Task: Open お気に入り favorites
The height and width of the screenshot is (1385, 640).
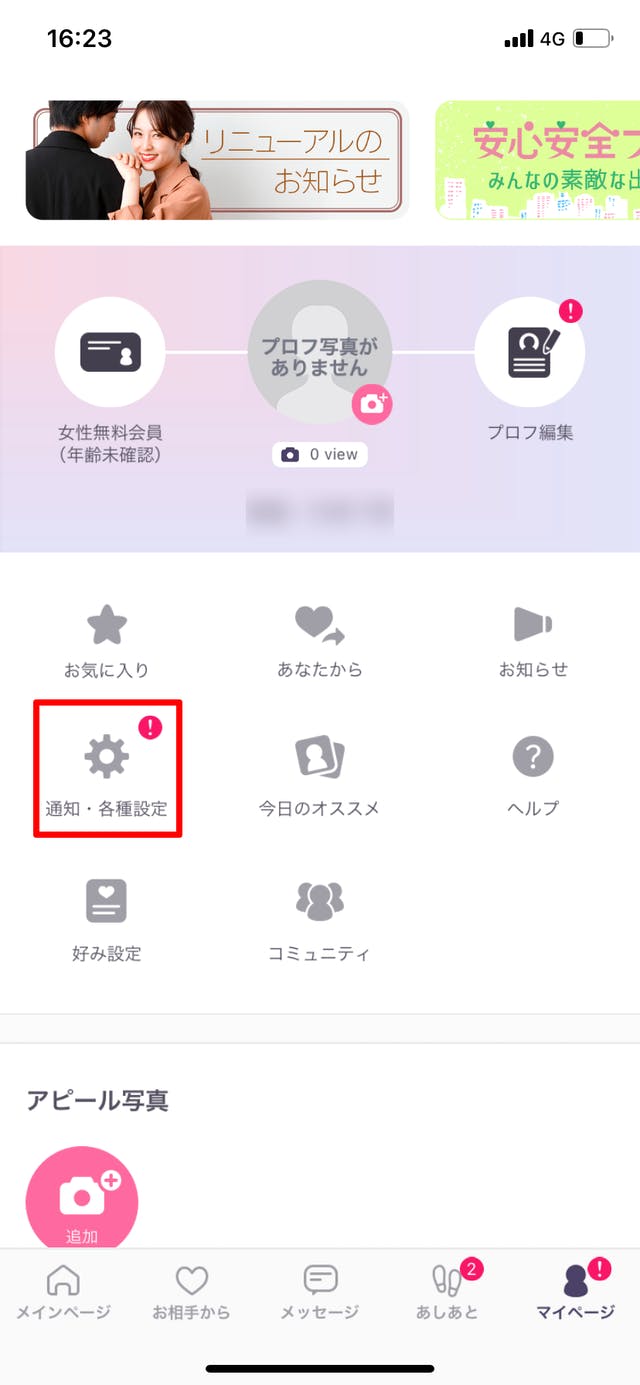Action: (x=106, y=640)
